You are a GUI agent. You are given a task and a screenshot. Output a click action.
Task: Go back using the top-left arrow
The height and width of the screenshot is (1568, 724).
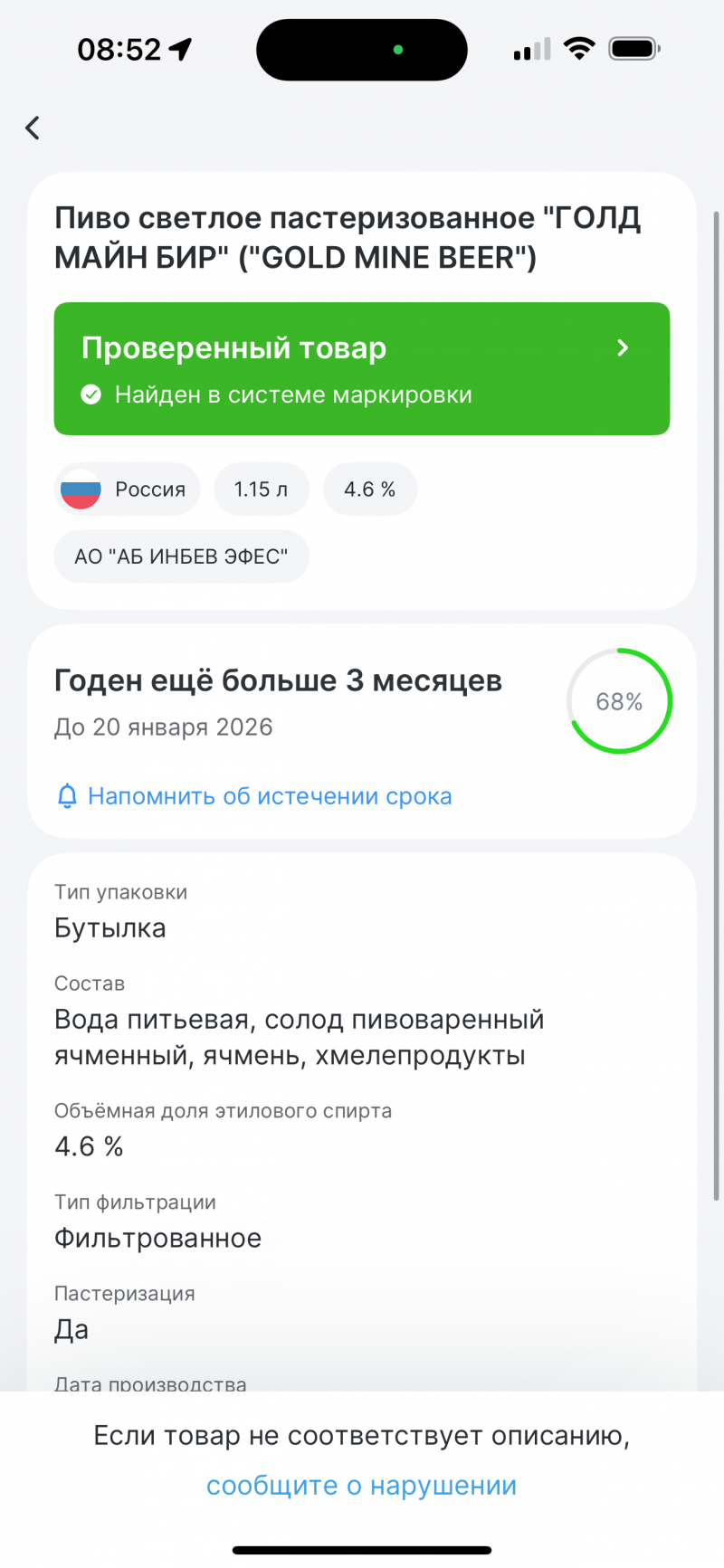click(33, 128)
